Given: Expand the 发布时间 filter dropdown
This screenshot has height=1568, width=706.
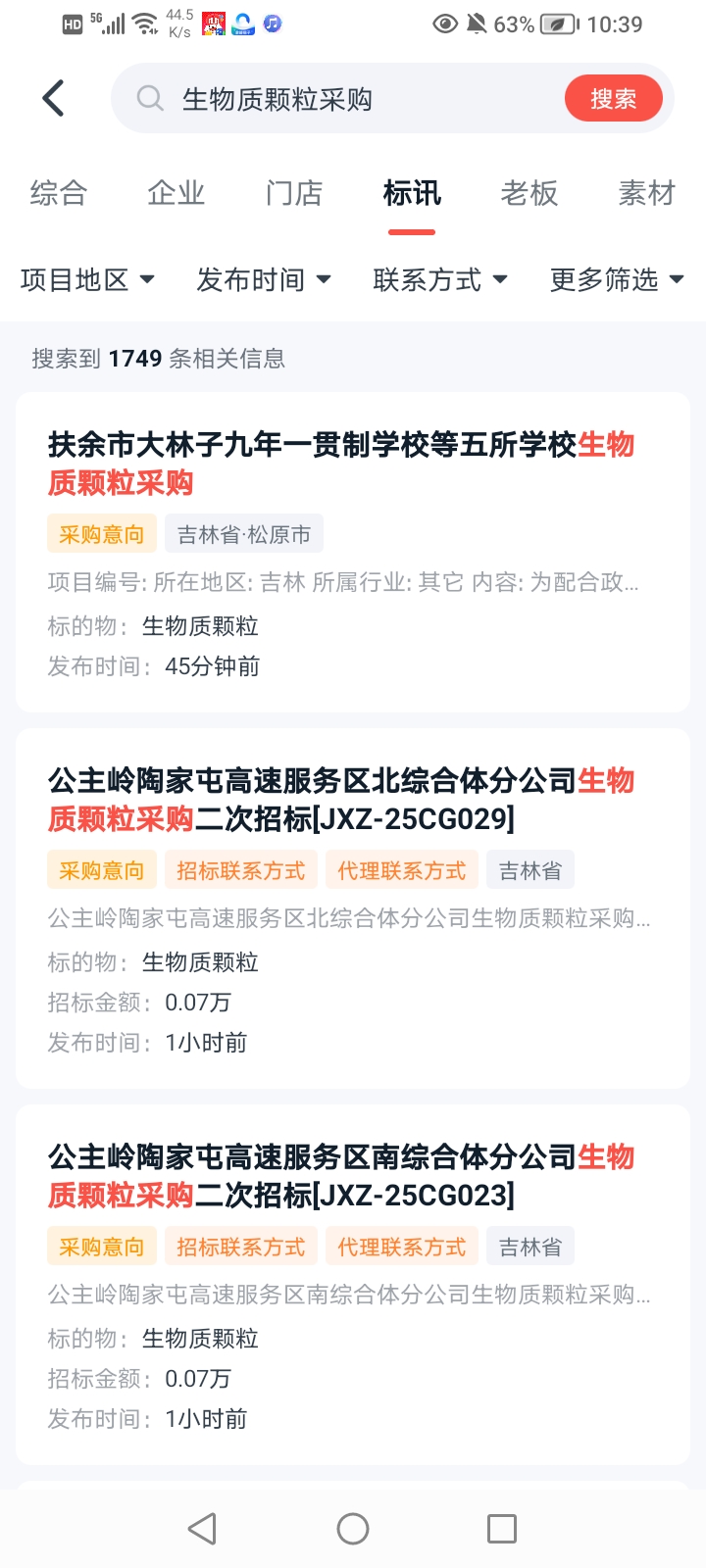Looking at the screenshot, I should coord(264,280).
